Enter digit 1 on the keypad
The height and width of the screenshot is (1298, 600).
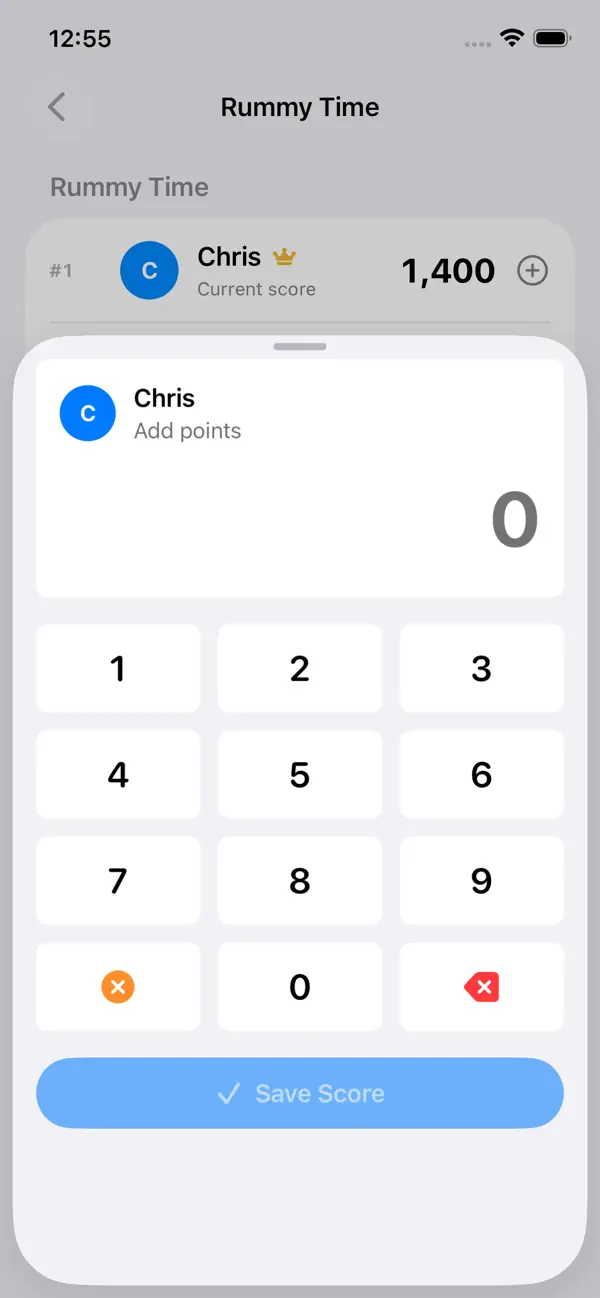[118, 668]
